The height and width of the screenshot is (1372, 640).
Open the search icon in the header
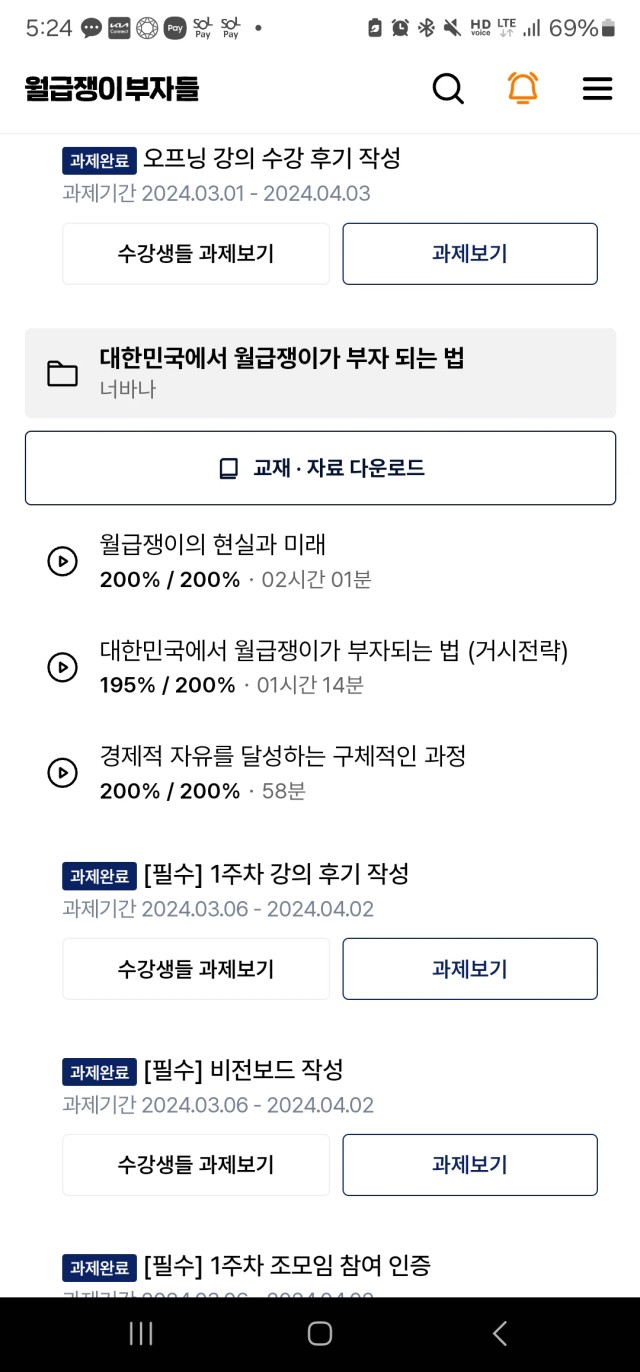pyautogui.click(x=448, y=89)
